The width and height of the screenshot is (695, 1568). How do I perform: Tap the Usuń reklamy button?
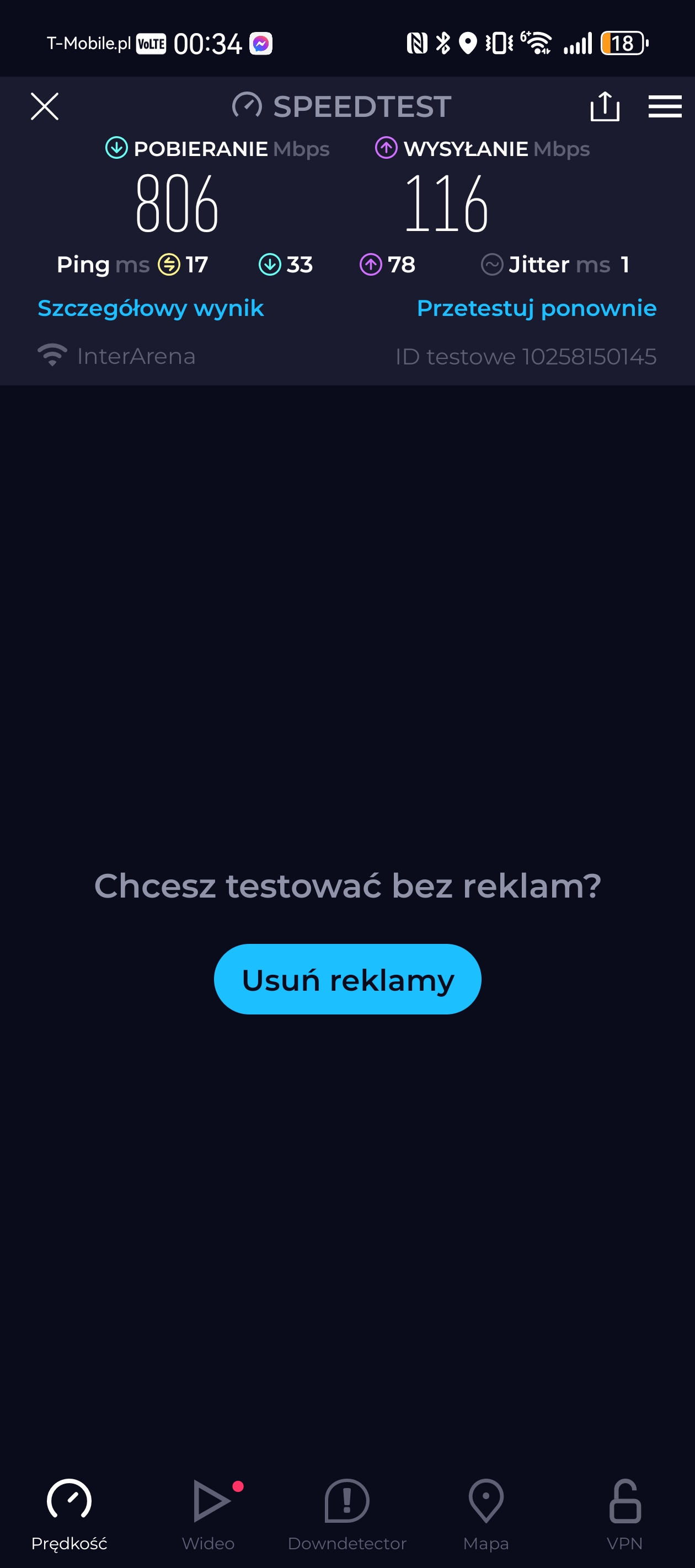[x=347, y=979]
